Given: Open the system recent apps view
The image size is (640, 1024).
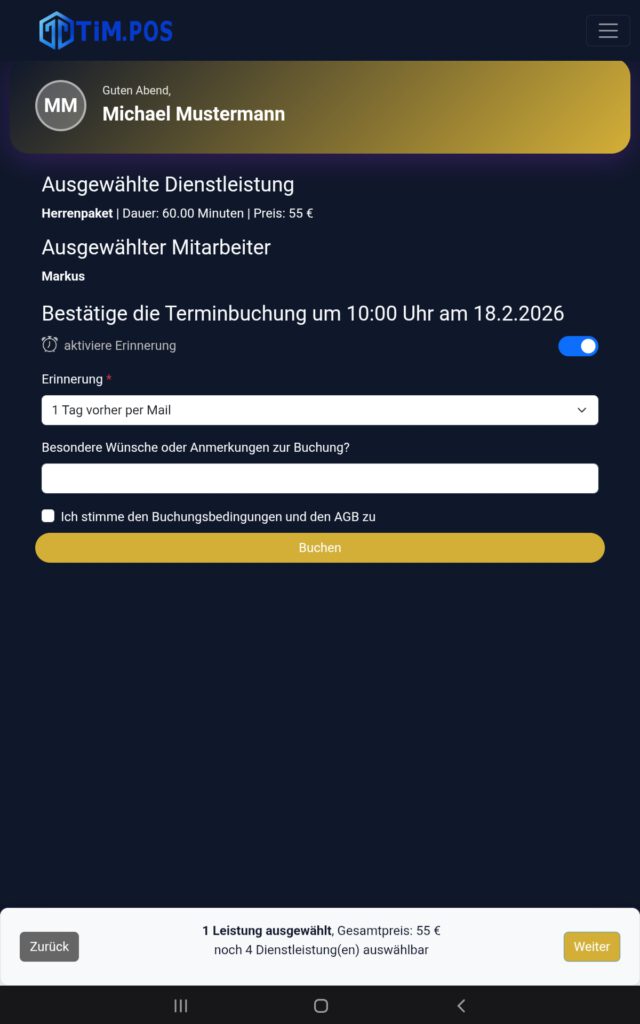Looking at the screenshot, I should pyautogui.click(x=181, y=1006).
